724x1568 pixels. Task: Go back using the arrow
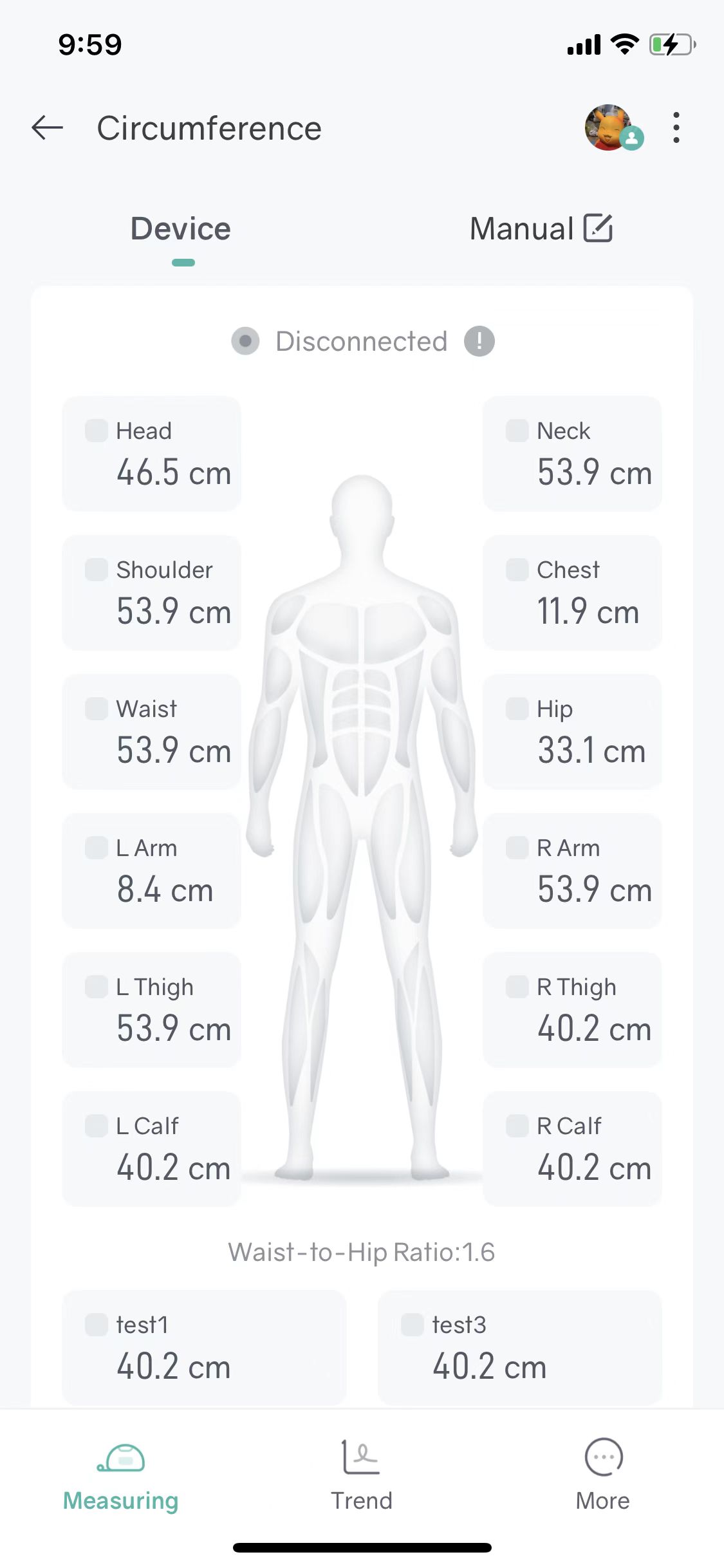pyautogui.click(x=47, y=127)
